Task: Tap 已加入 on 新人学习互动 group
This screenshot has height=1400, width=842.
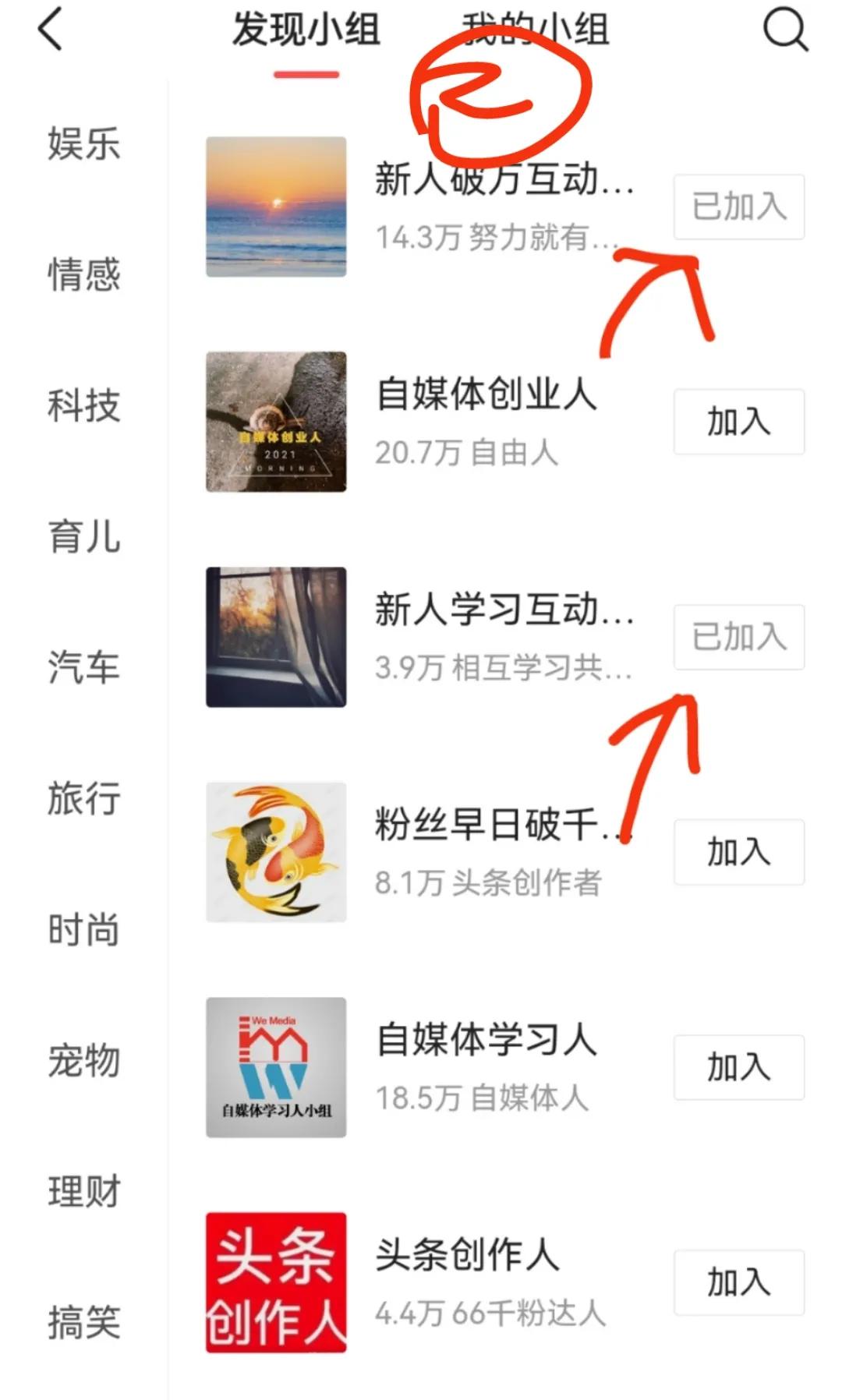Action: 738,638
